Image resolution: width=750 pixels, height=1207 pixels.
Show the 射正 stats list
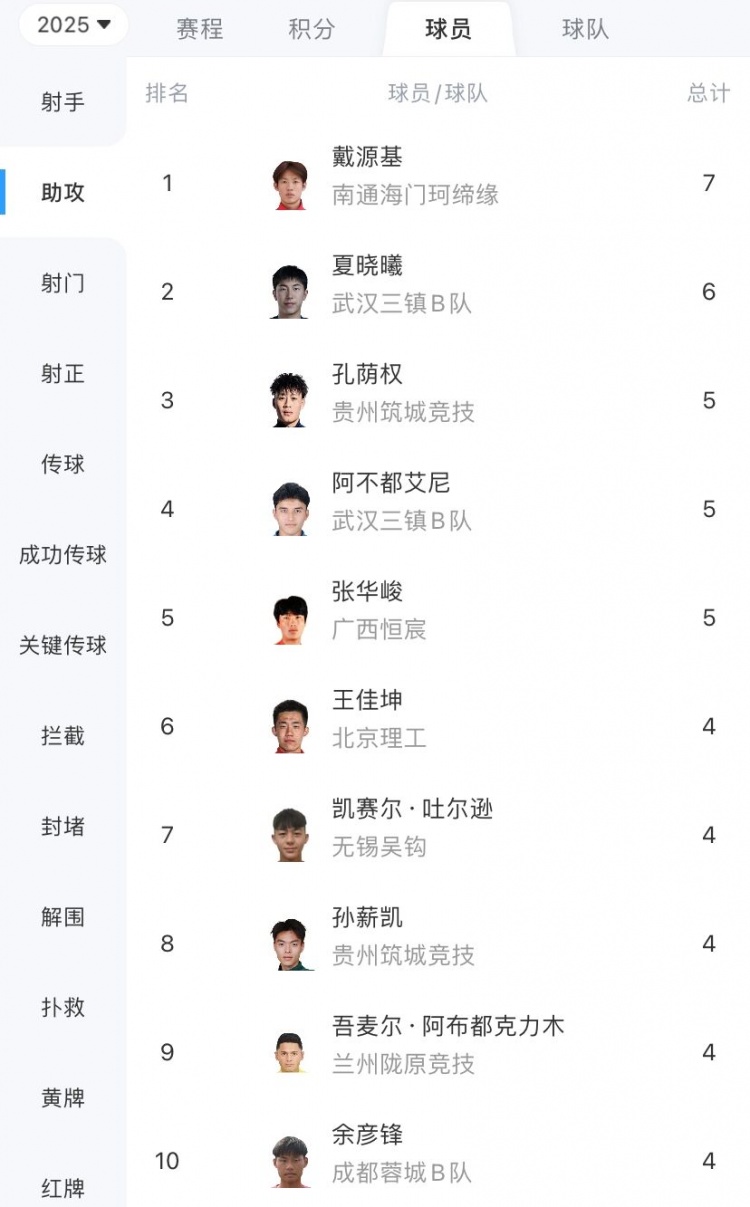[63, 374]
